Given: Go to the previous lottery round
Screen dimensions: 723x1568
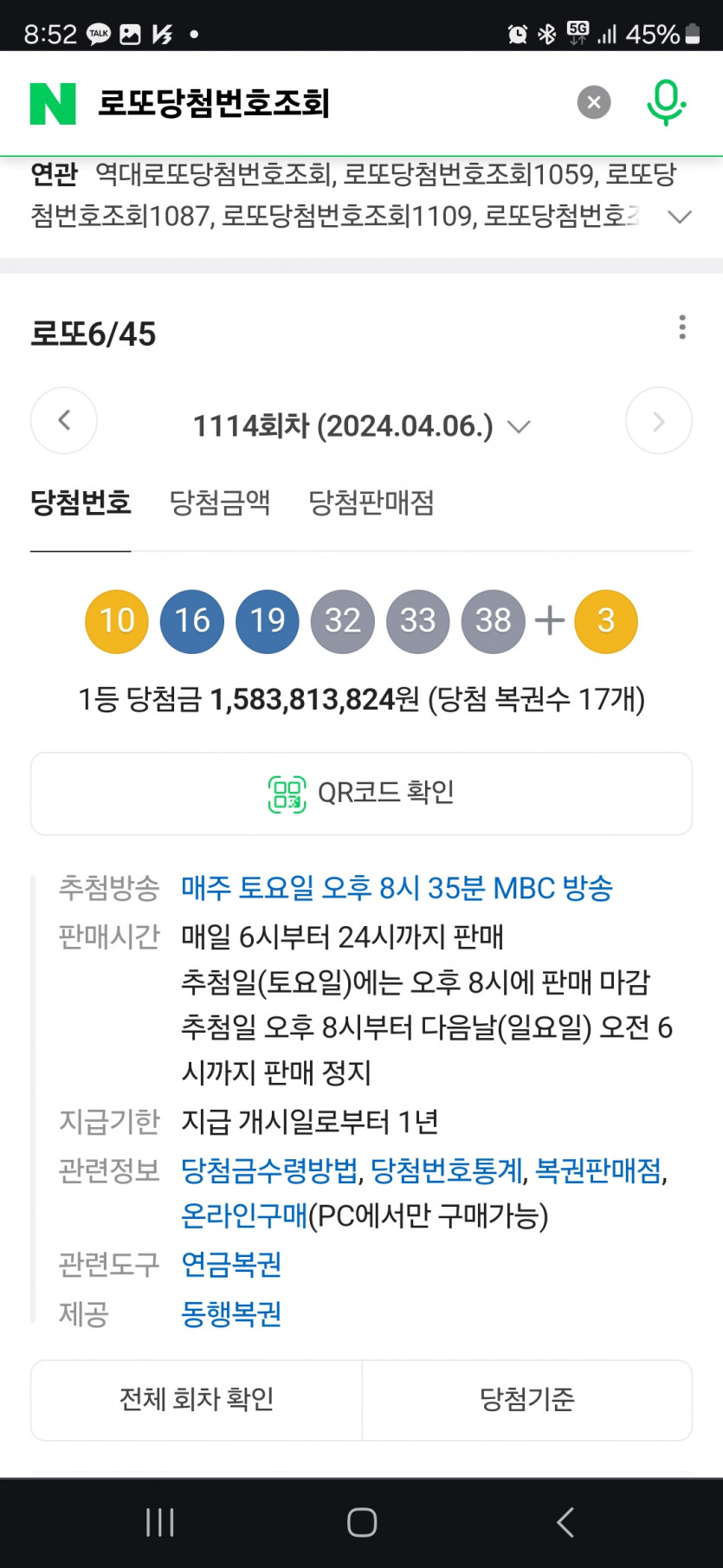Looking at the screenshot, I should click(x=64, y=421).
